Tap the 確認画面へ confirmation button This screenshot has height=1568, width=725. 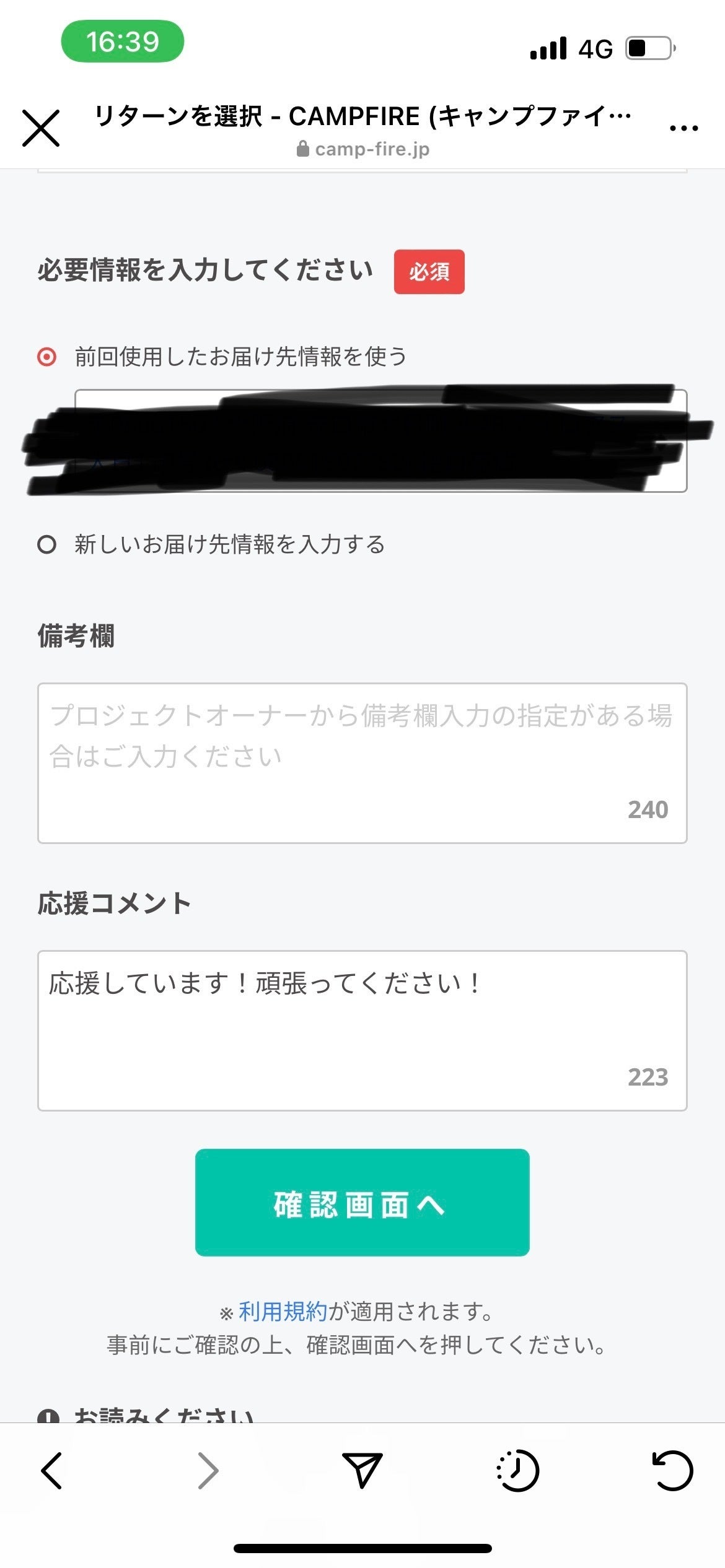pyautogui.click(x=361, y=1206)
